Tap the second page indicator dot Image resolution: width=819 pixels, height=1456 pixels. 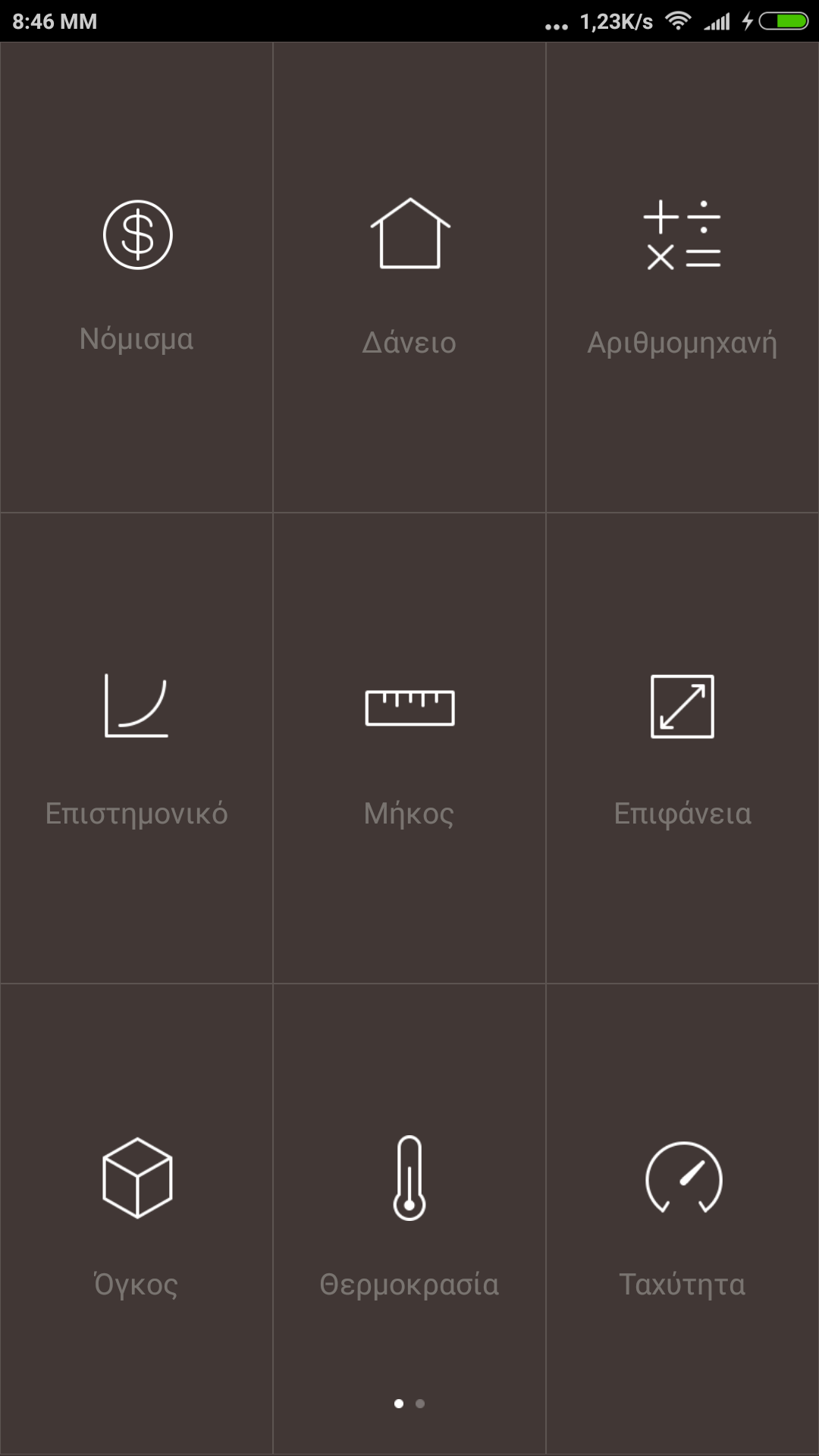[x=420, y=1404]
